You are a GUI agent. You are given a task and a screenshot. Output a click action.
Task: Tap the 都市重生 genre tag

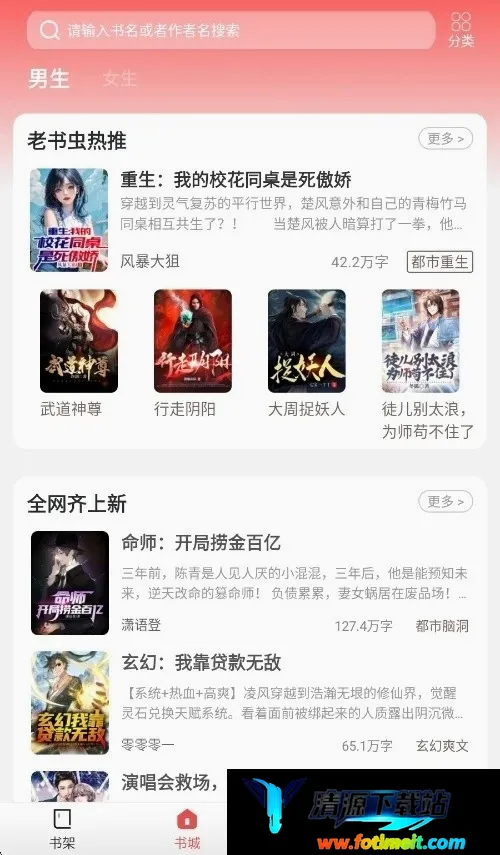coord(439,262)
